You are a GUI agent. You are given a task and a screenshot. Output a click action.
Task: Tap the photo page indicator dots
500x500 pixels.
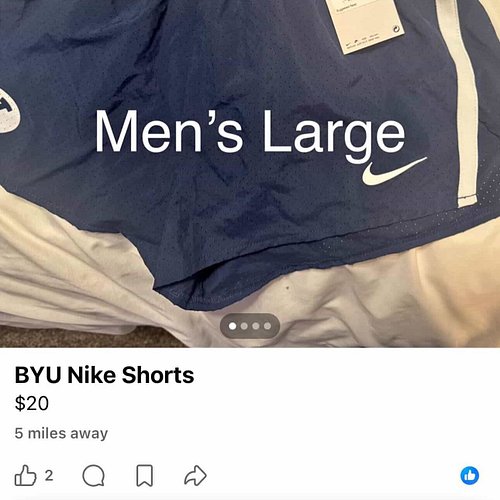click(x=250, y=326)
